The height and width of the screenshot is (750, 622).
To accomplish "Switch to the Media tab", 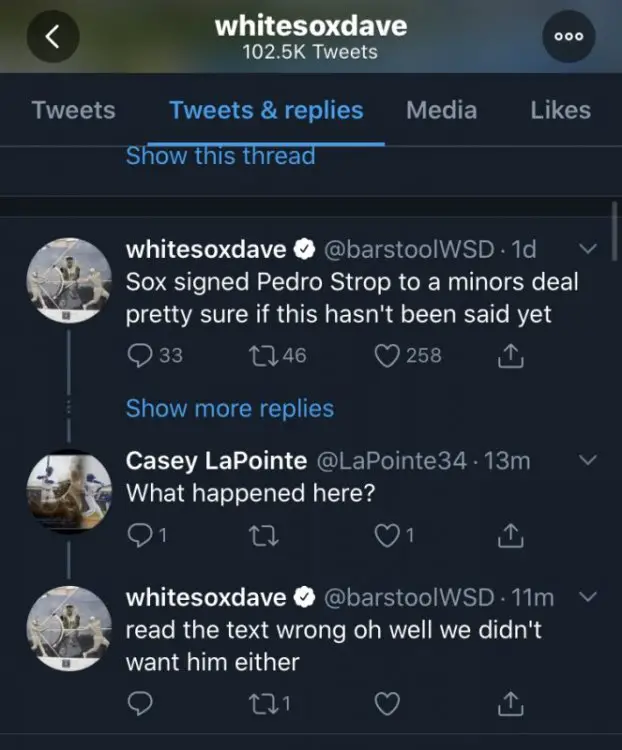I will pos(441,110).
